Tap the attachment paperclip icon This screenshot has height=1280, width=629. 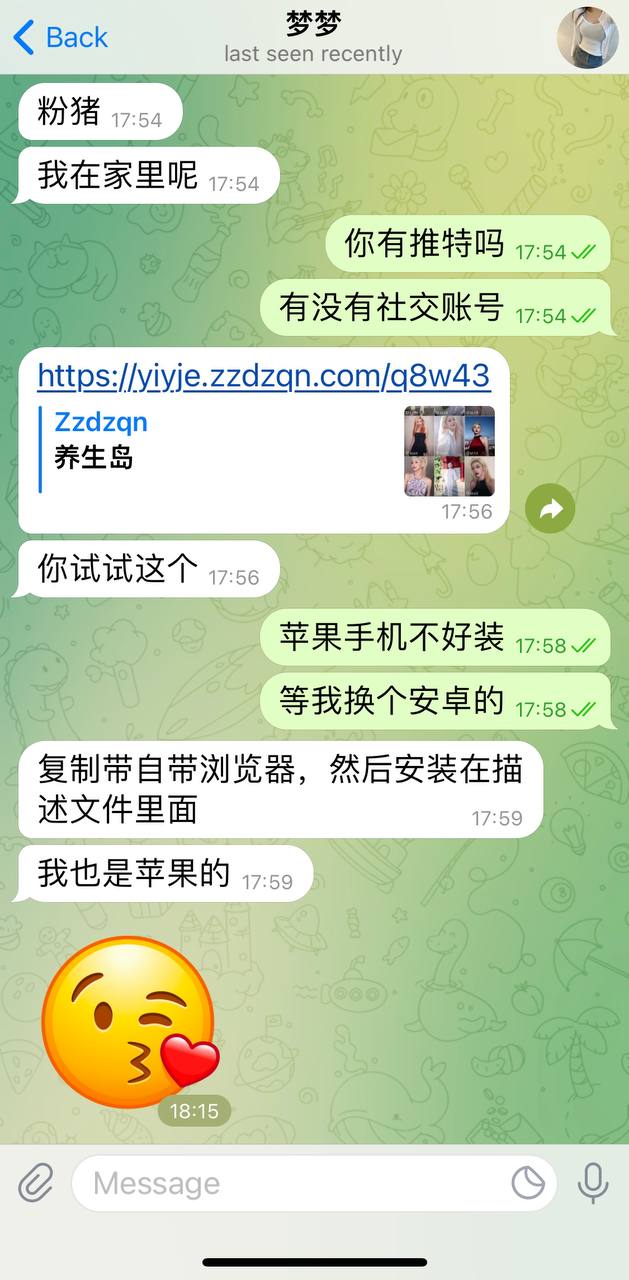[x=36, y=1184]
